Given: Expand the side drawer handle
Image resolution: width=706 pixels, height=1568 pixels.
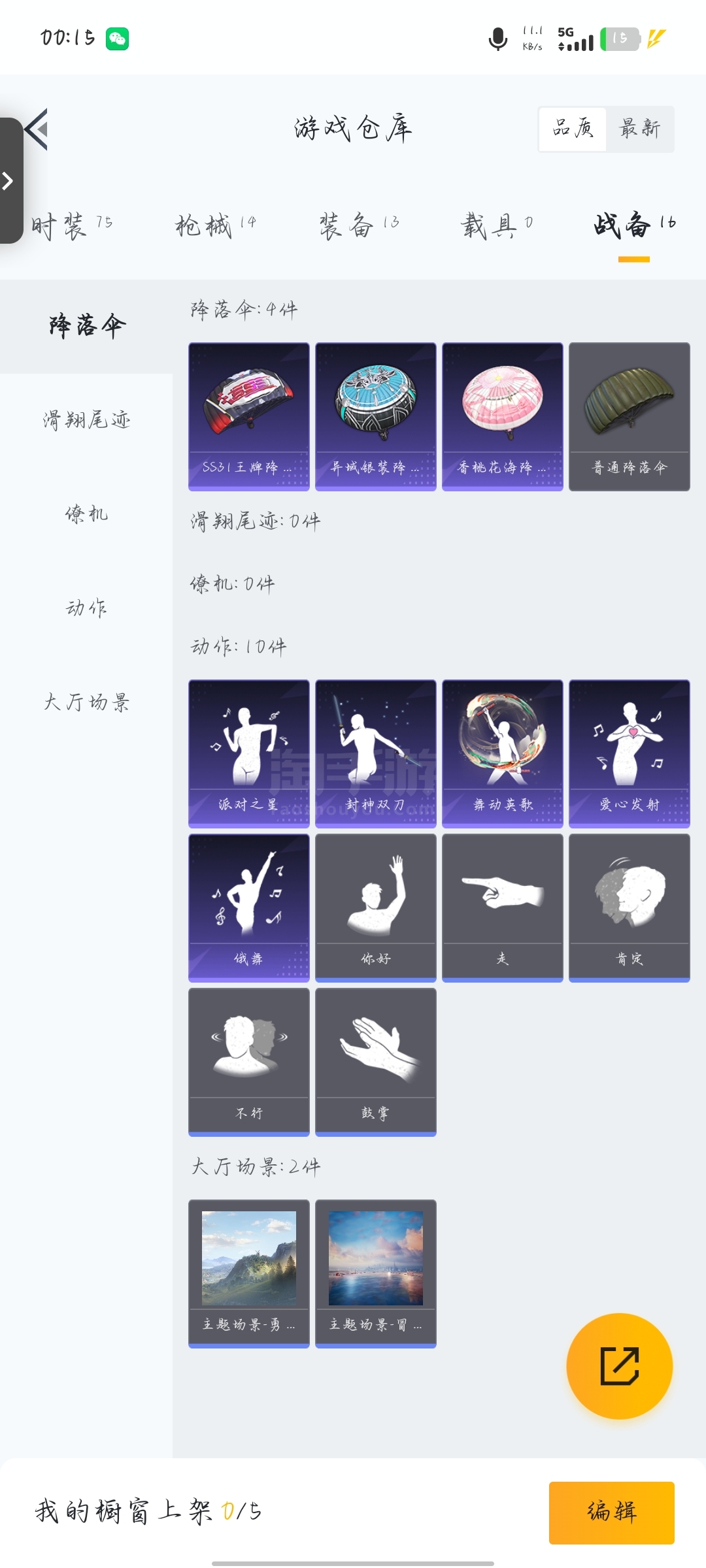Looking at the screenshot, I should (10, 181).
